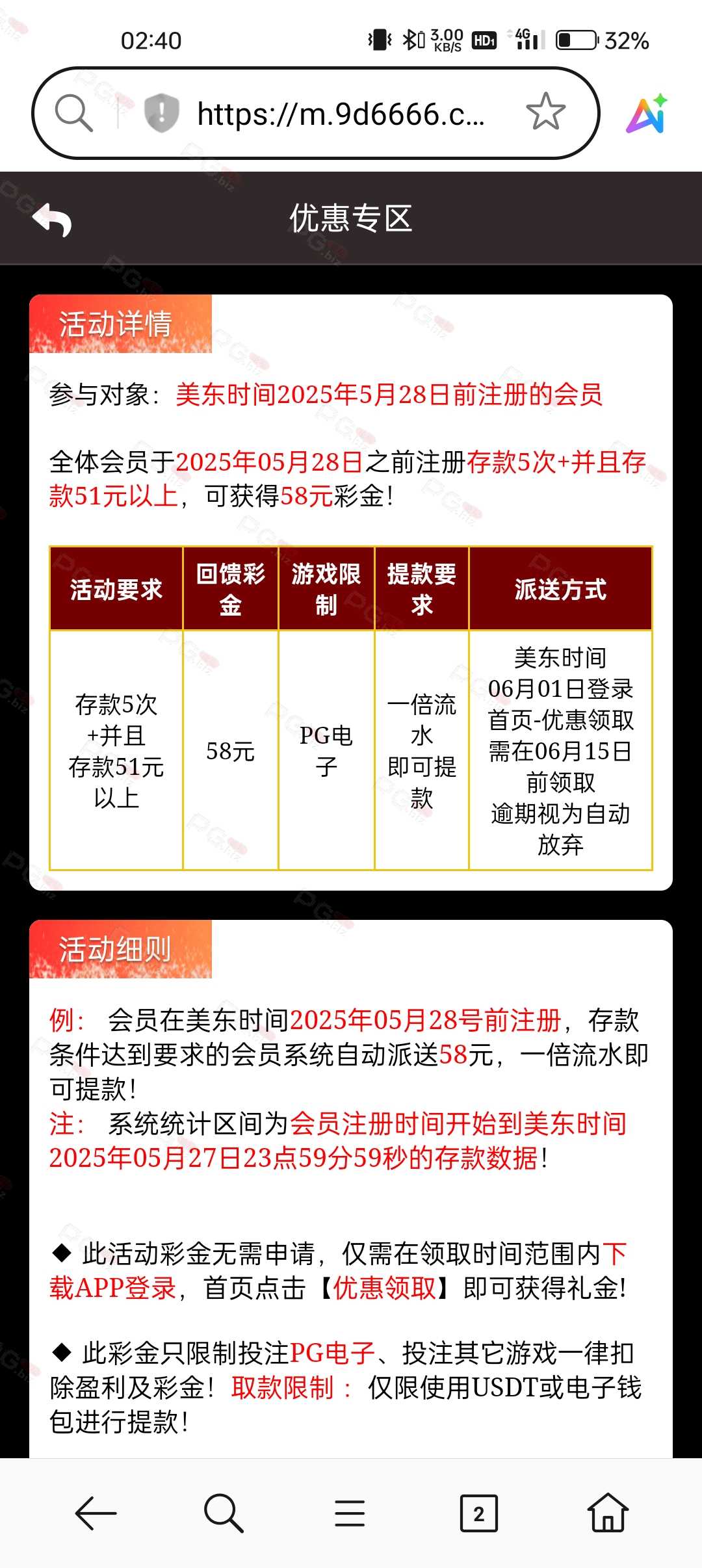
Task: Go to browser home page
Action: coord(608,1513)
